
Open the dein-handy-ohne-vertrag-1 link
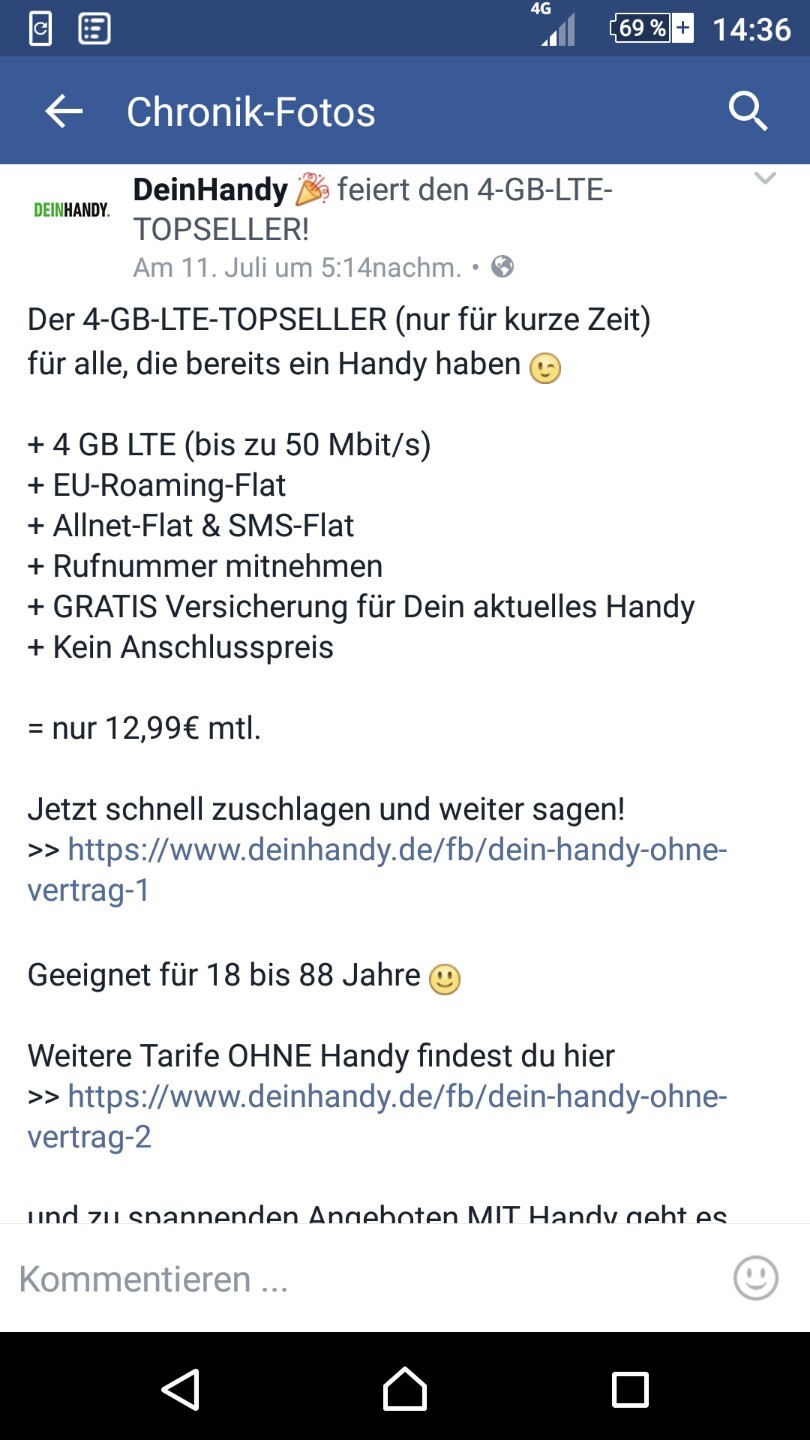tap(378, 870)
